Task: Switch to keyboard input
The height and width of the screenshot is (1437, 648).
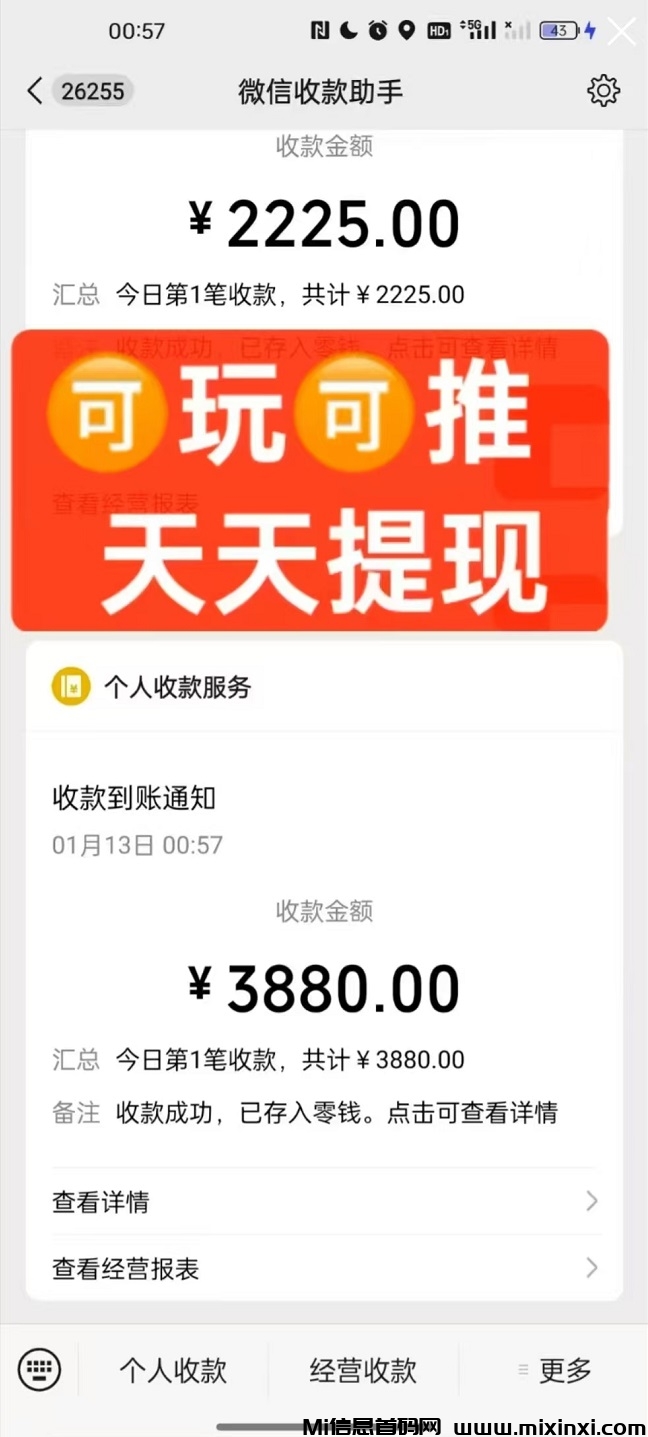Action: (40, 1368)
